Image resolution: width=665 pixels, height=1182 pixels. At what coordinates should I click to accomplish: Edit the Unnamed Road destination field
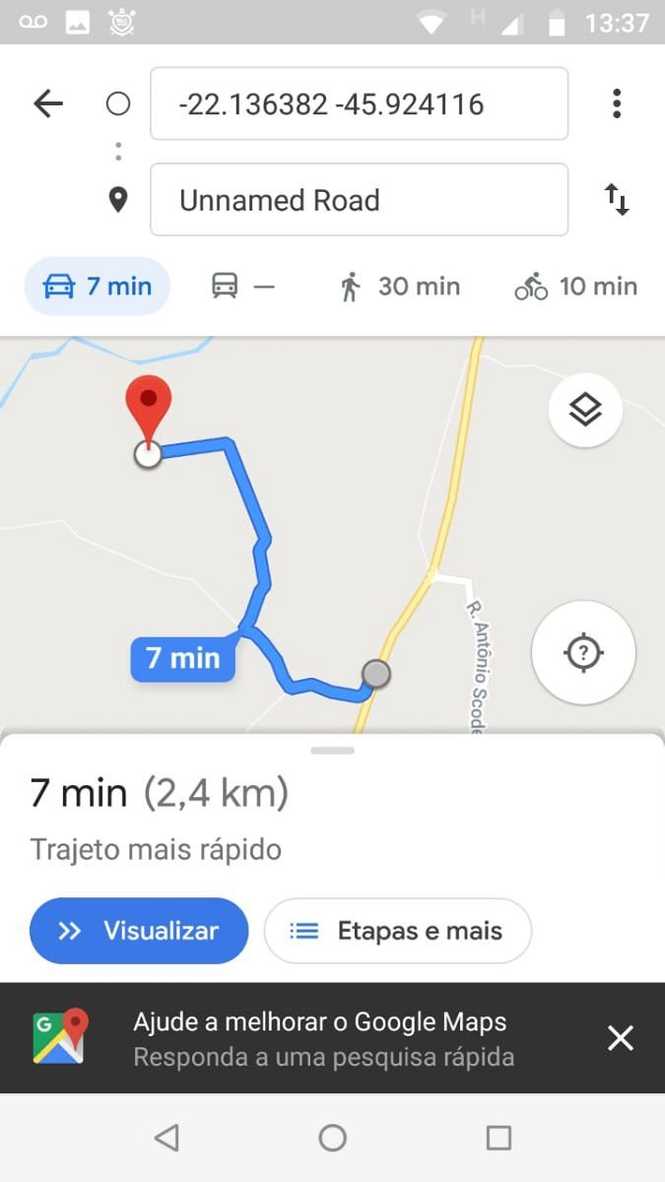pos(359,200)
